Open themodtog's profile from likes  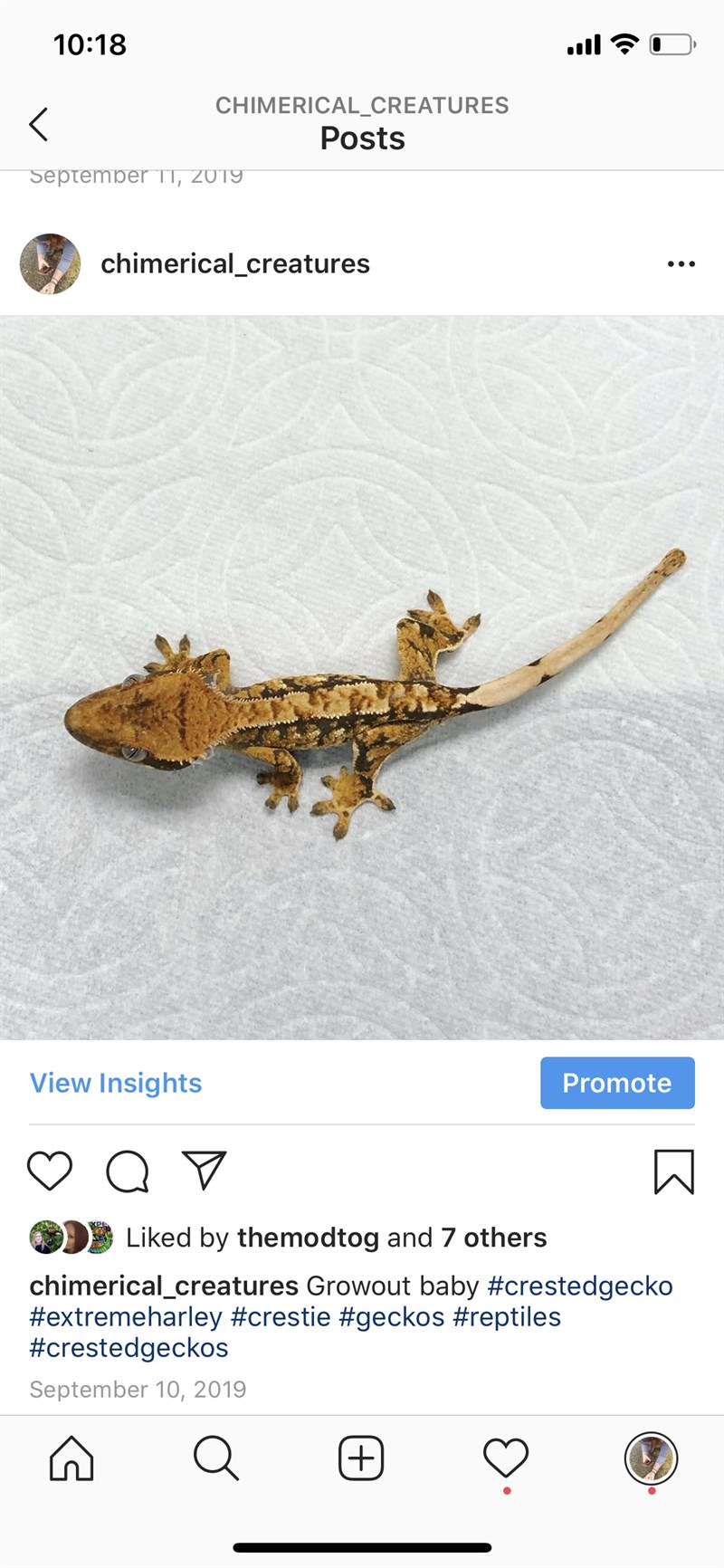[x=308, y=1238]
